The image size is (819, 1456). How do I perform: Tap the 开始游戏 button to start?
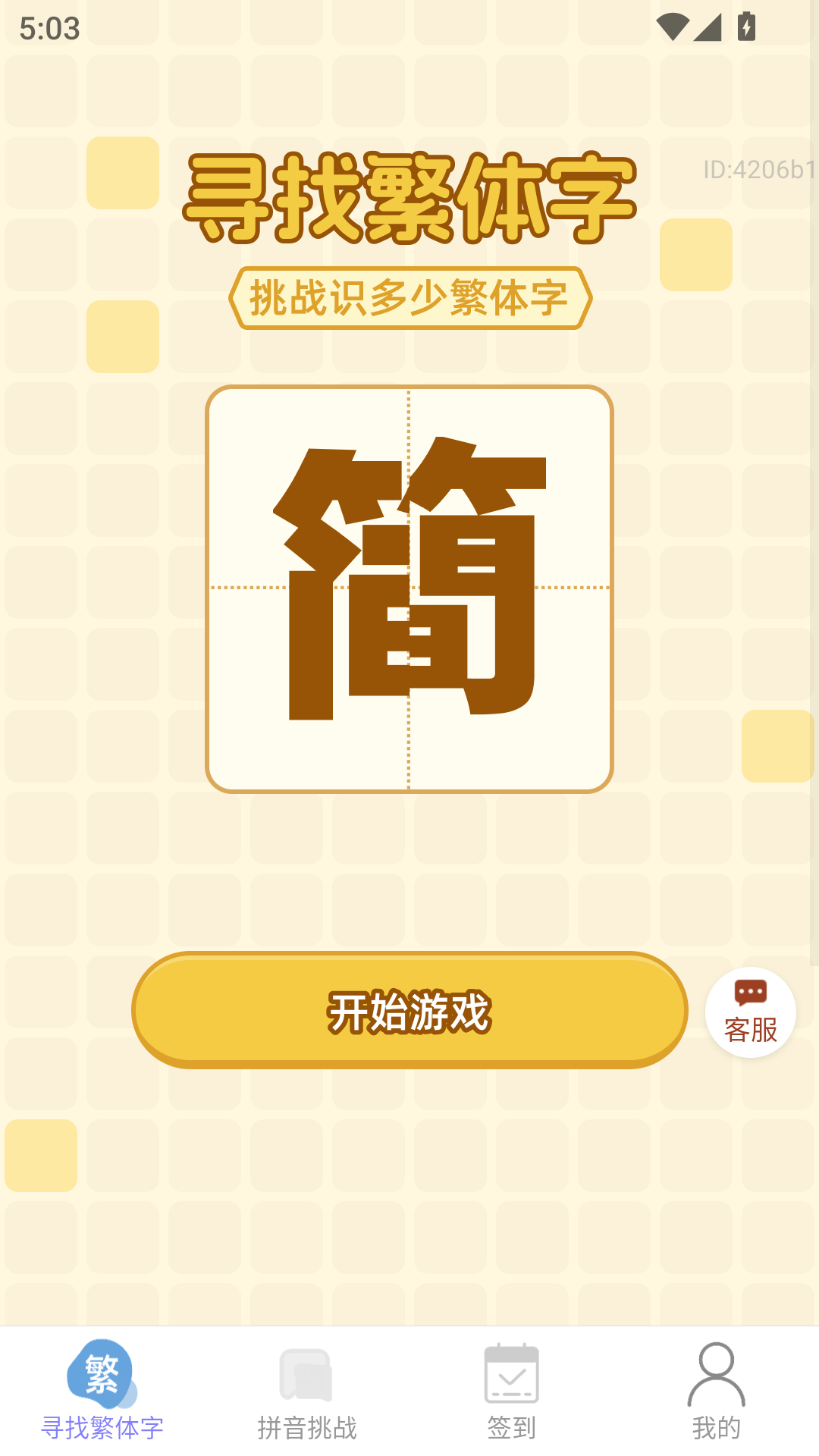(409, 1010)
